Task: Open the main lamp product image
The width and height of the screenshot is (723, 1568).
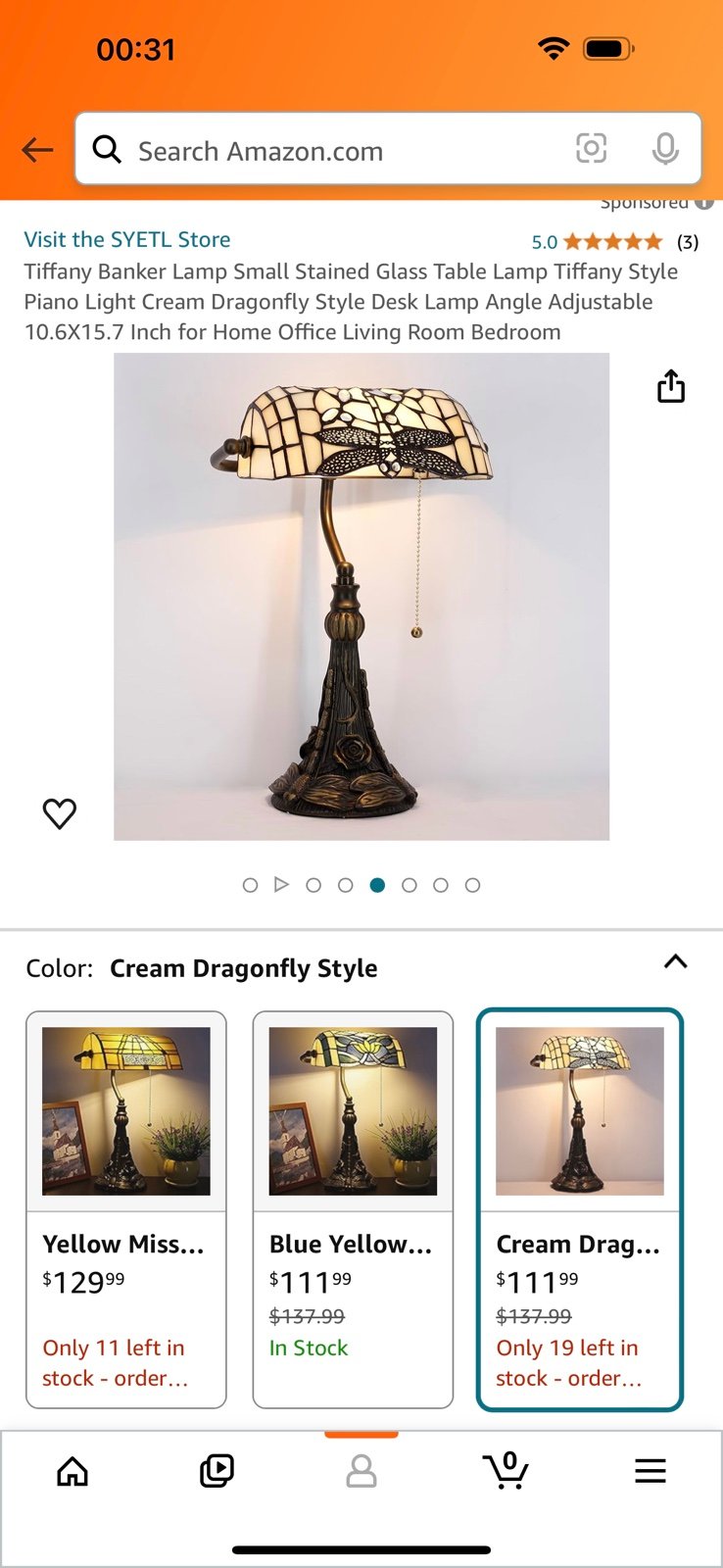Action: pos(361,597)
